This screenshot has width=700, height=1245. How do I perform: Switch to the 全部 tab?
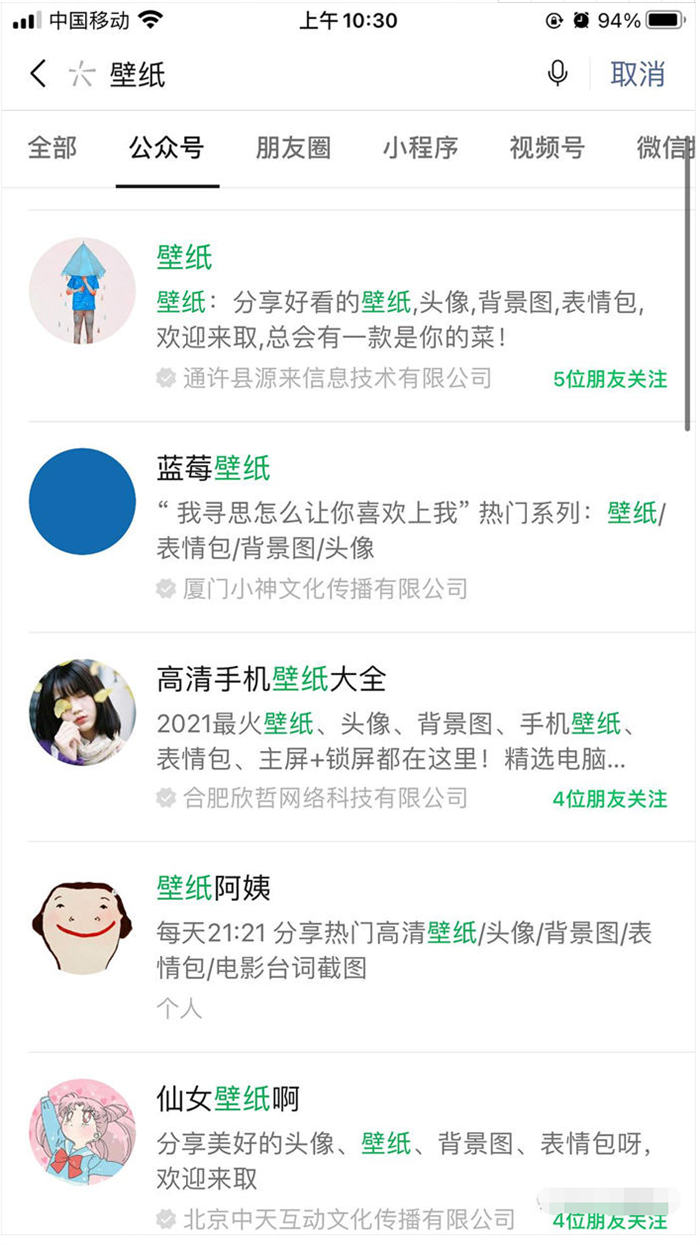pos(52,148)
